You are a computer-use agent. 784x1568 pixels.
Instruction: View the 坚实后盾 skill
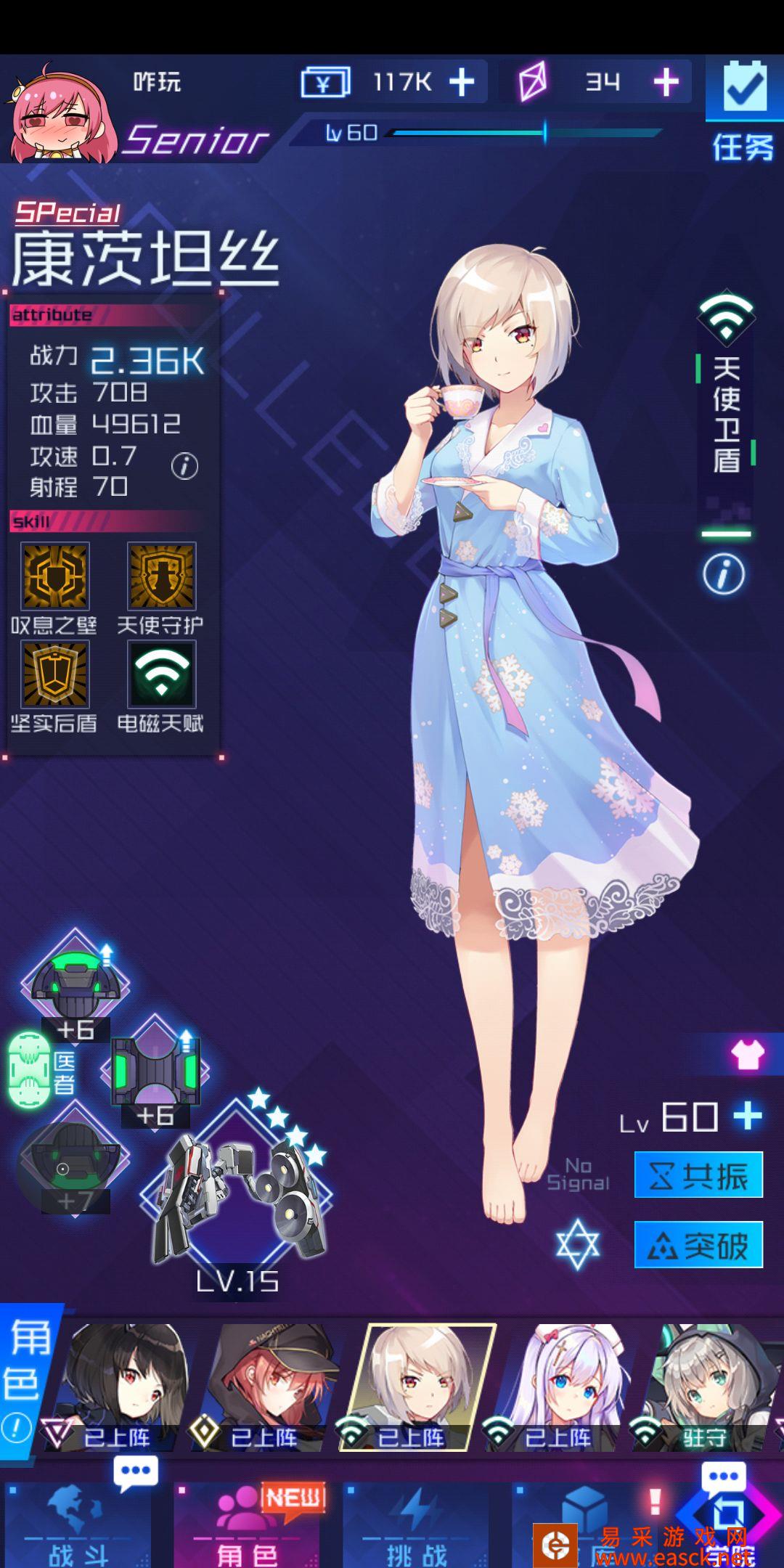click(x=55, y=674)
